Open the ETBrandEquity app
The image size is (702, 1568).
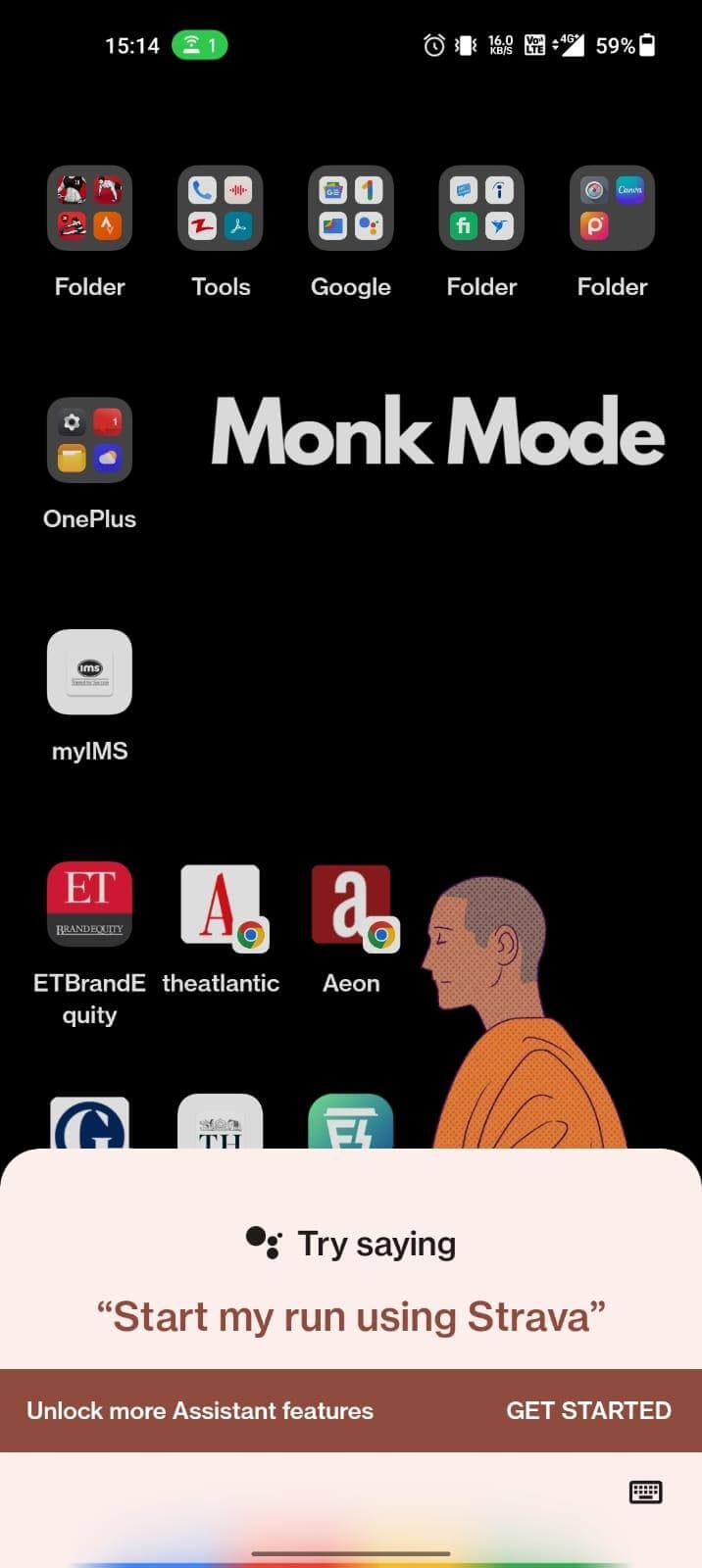click(x=89, y=904)
